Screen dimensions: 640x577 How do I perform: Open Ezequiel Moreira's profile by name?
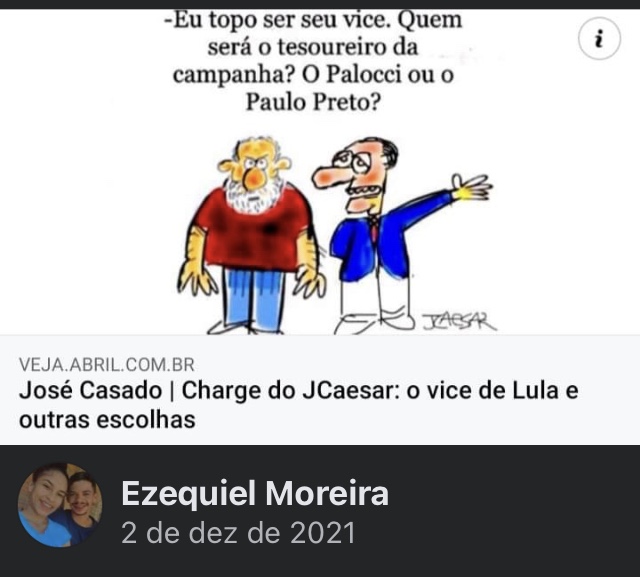pyautogui.click(x=254, y=494)
